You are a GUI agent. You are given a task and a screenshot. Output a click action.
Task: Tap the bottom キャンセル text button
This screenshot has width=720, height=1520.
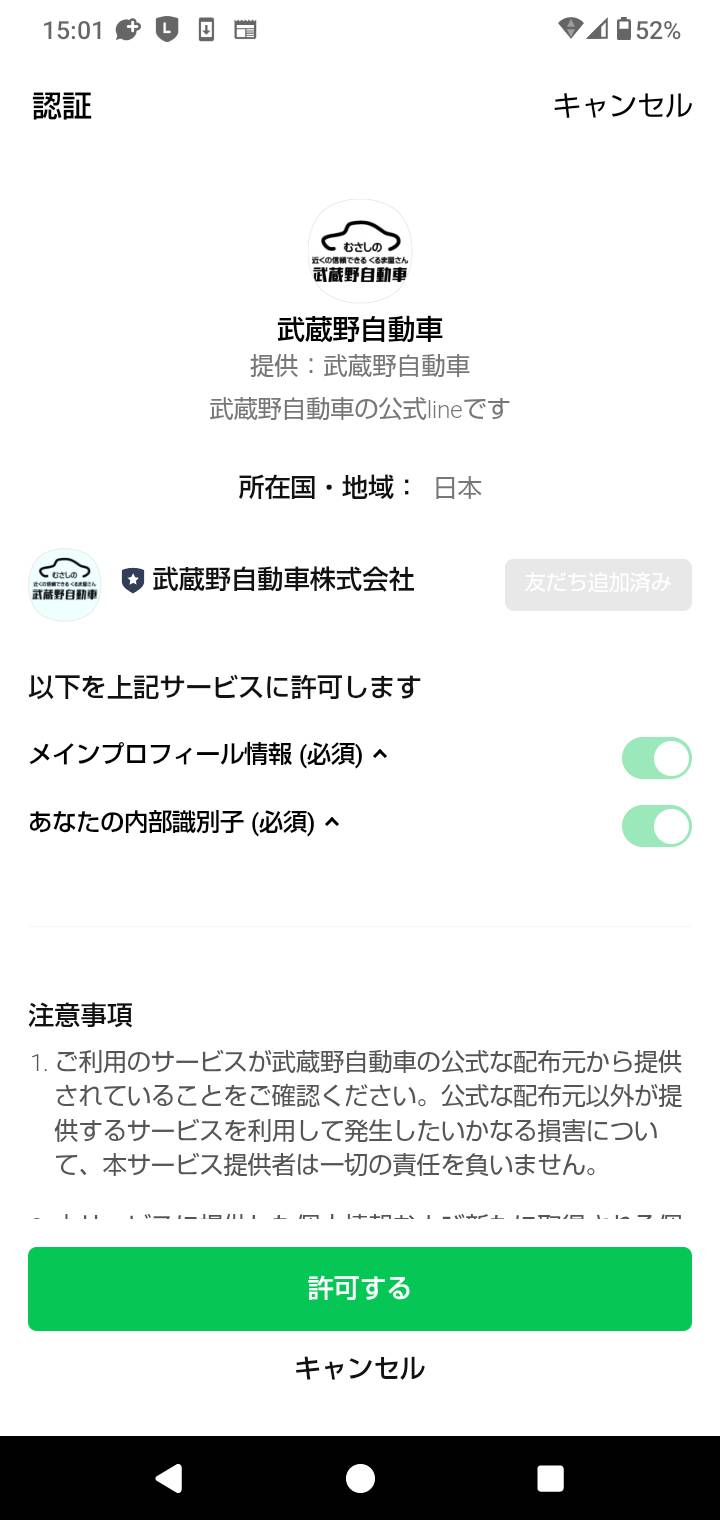pyautogui.click(x=360, y=1367)
